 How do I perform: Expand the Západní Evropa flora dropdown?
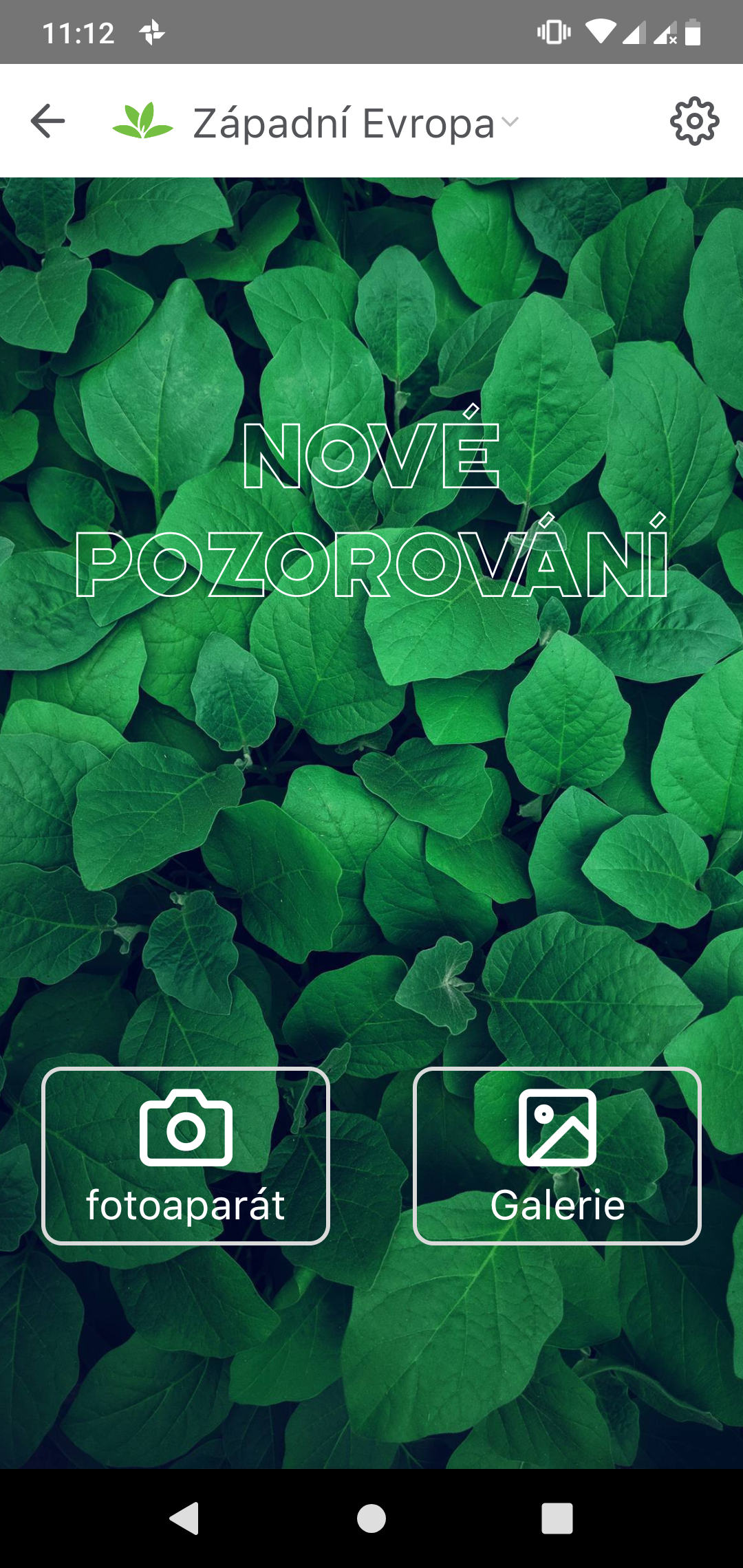355,122
